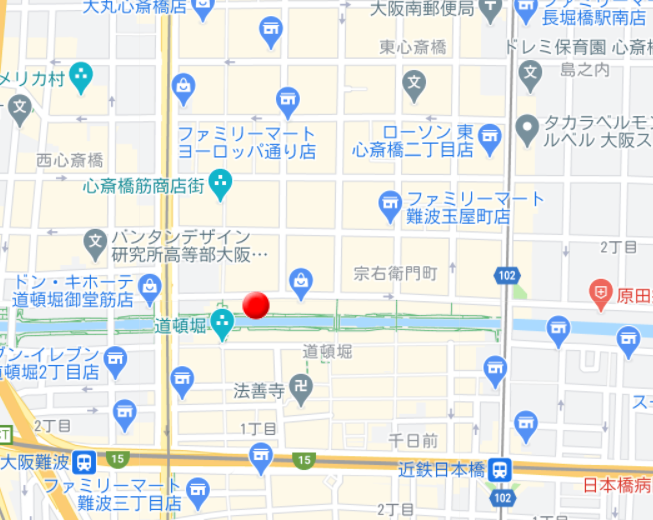Select the 心斎橋筋商店街 point of interest
The width and height of the screenshot is (653, 520).
[220, 183]
